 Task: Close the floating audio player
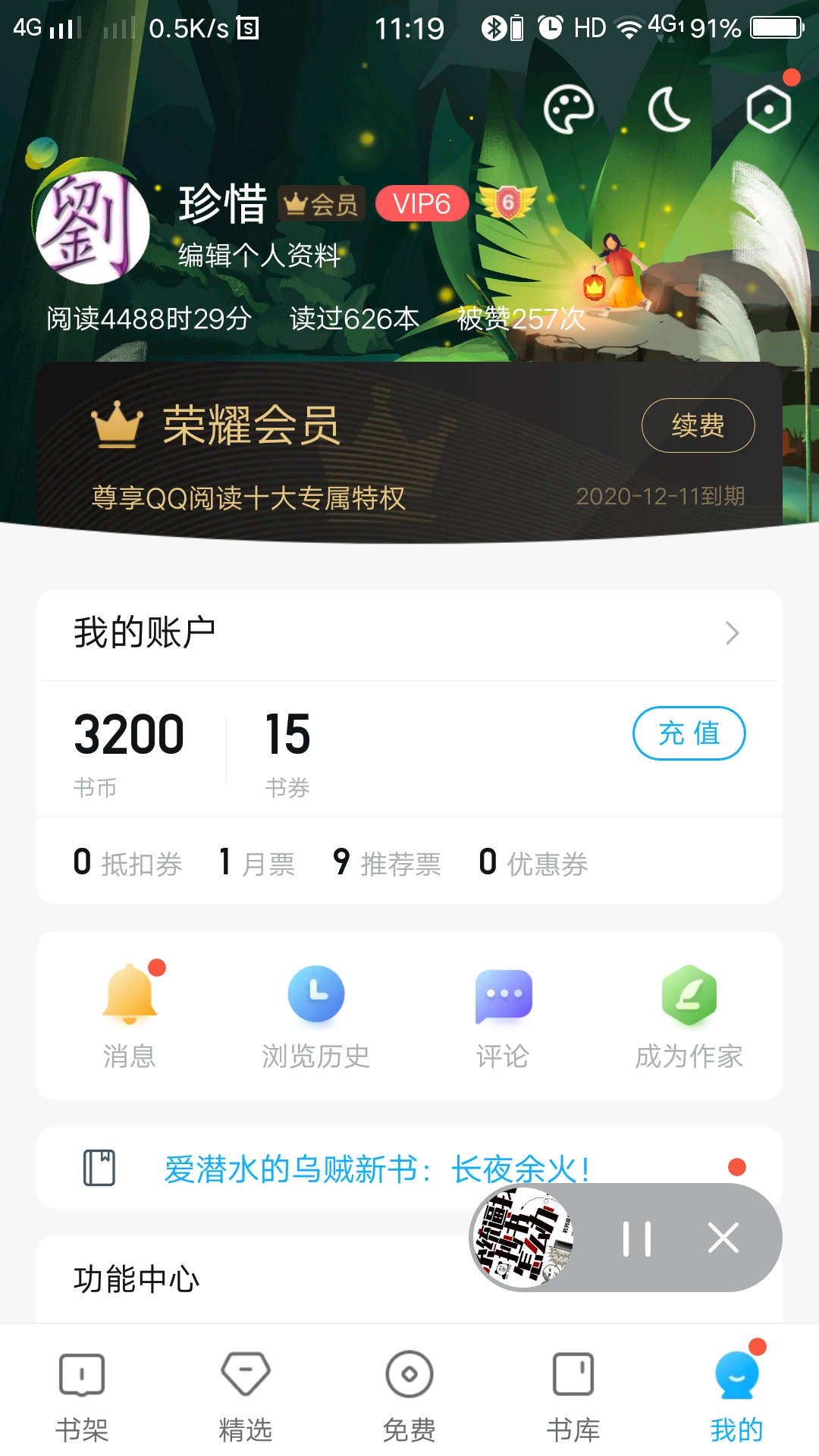[723, 1238]
